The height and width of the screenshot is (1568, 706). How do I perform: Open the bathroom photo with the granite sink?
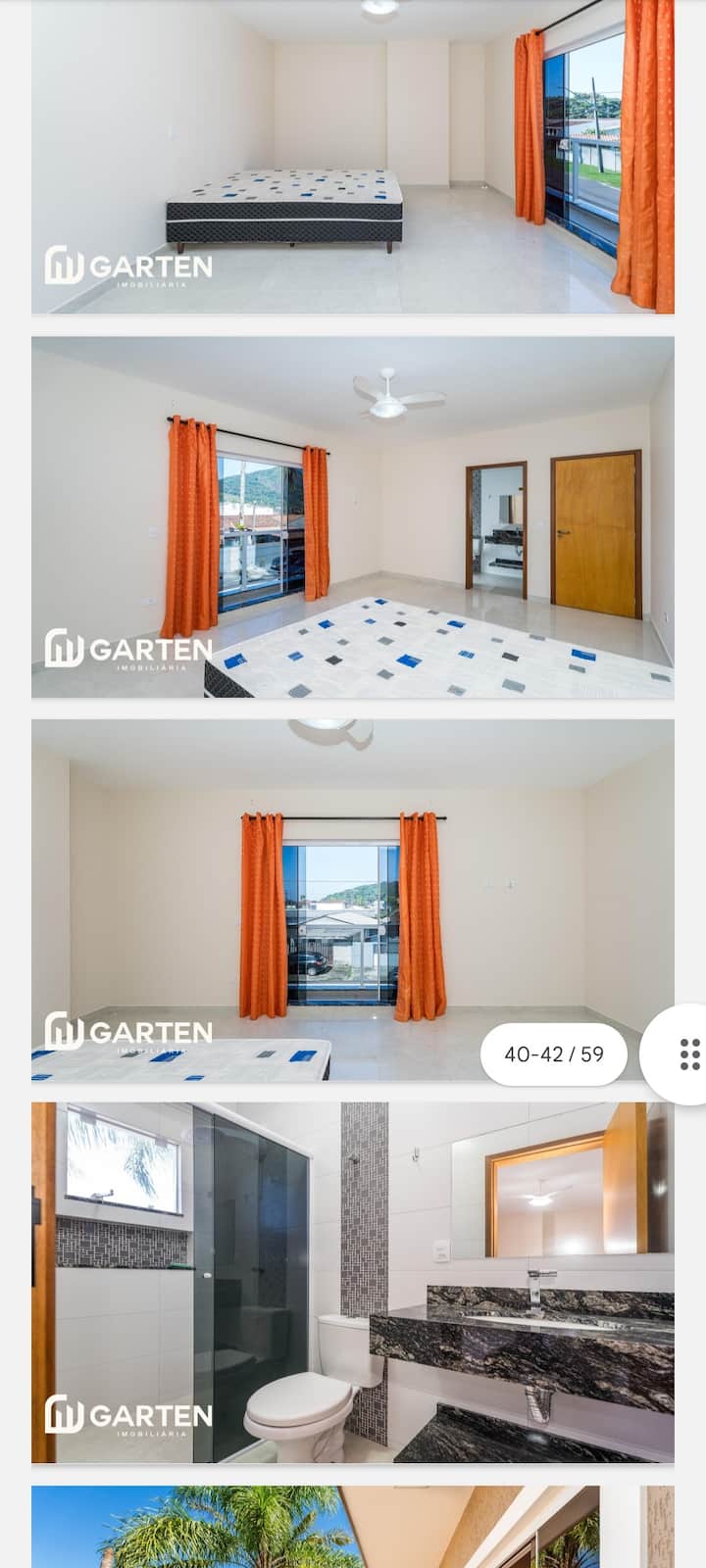tap(352, 1282)
